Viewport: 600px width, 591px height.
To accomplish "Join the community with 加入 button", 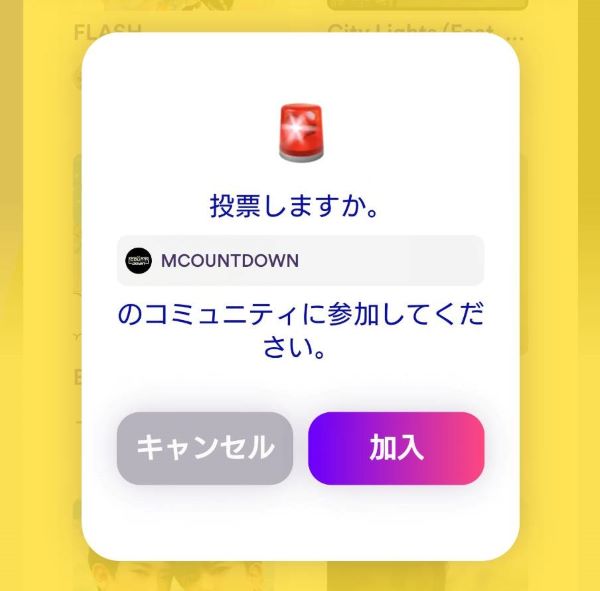I will pyautogui.click(x=396, y=448).
